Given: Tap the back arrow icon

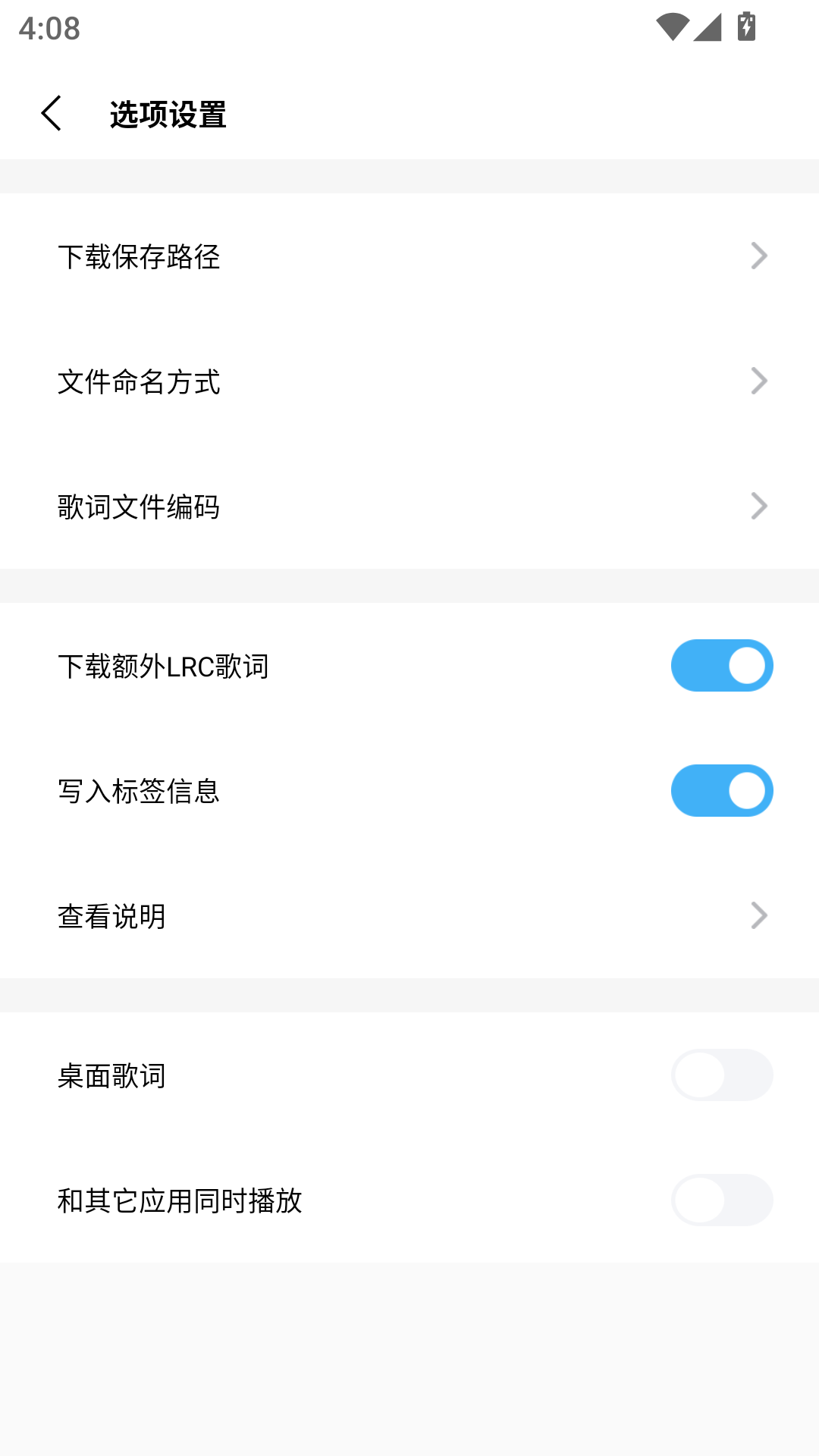Looking at the screenshot, I should [x=53, y=112].
